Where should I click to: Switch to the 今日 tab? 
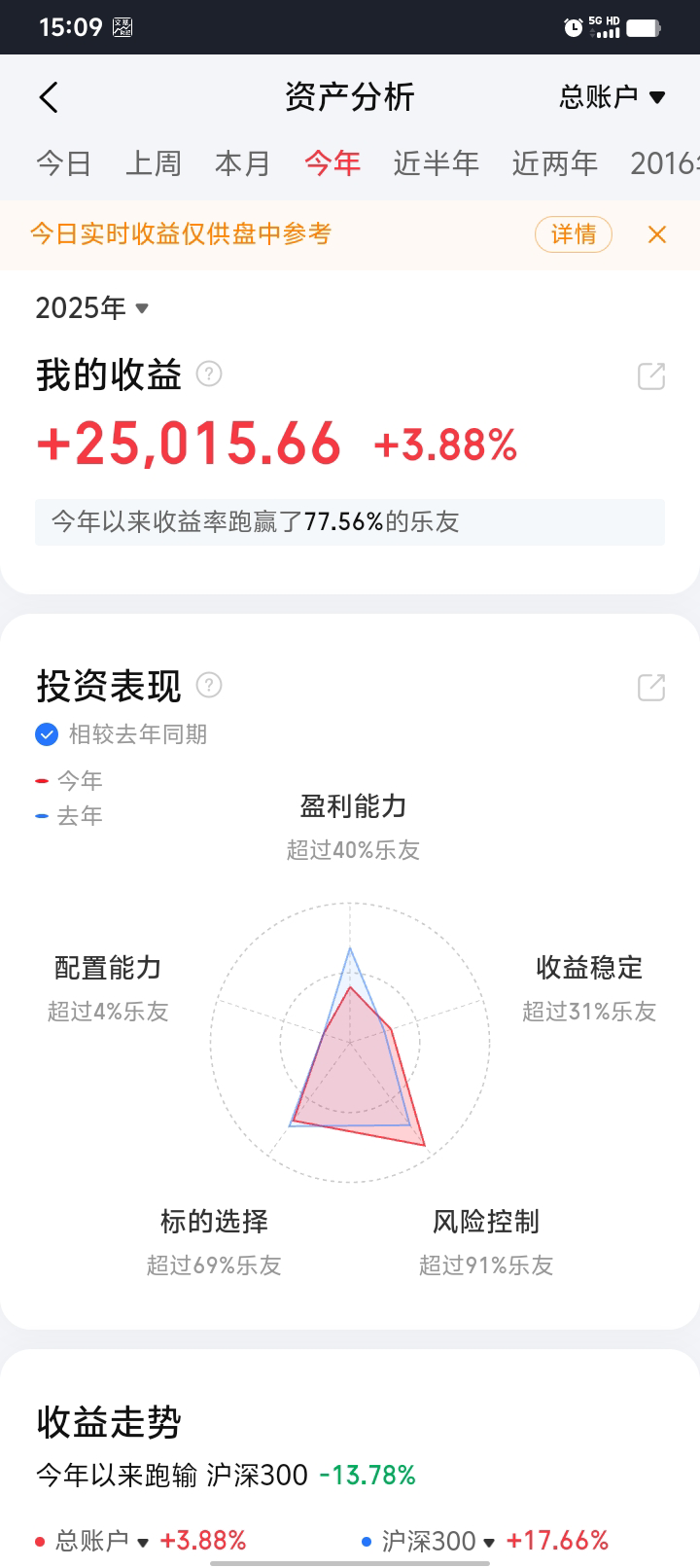[x=64, y=163]
